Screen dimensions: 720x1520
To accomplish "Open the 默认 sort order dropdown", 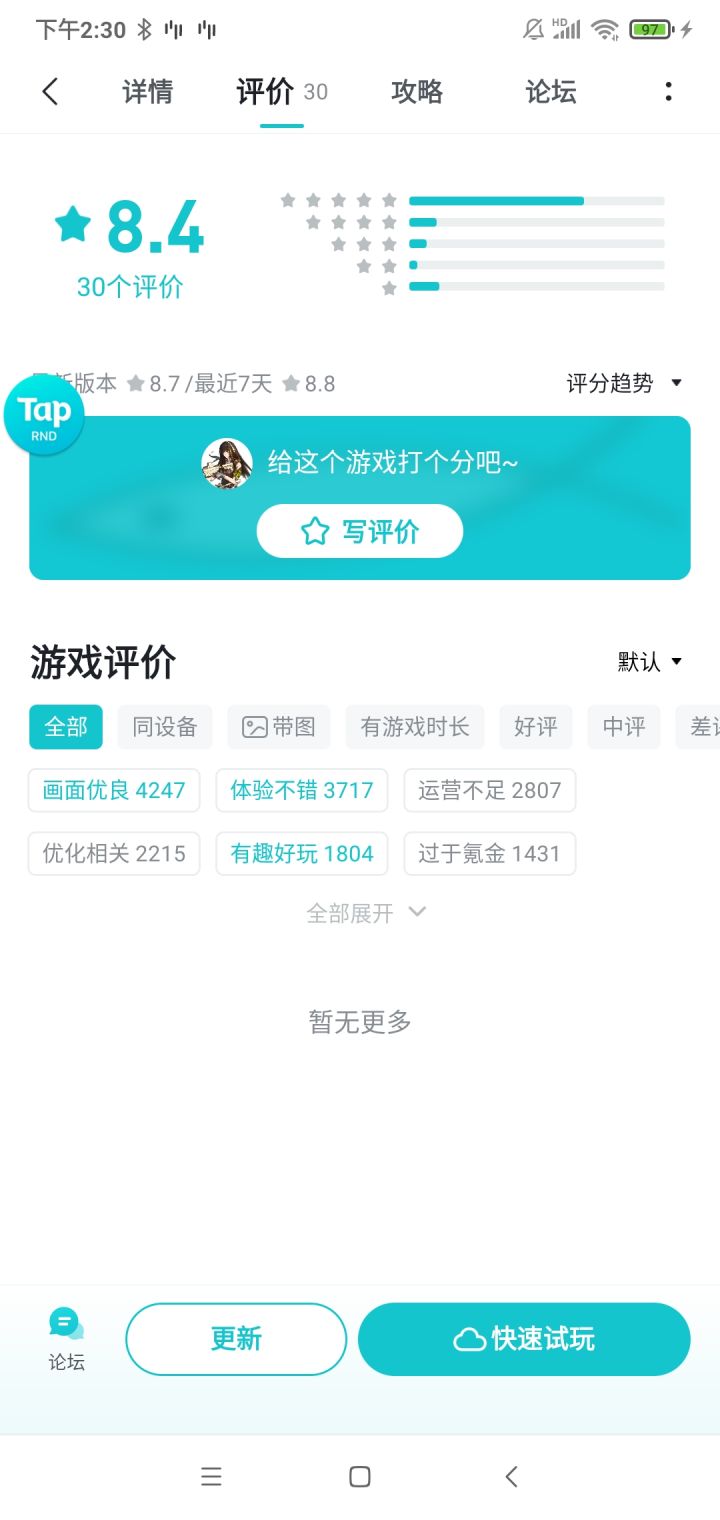I will click(x=650, y=662).
